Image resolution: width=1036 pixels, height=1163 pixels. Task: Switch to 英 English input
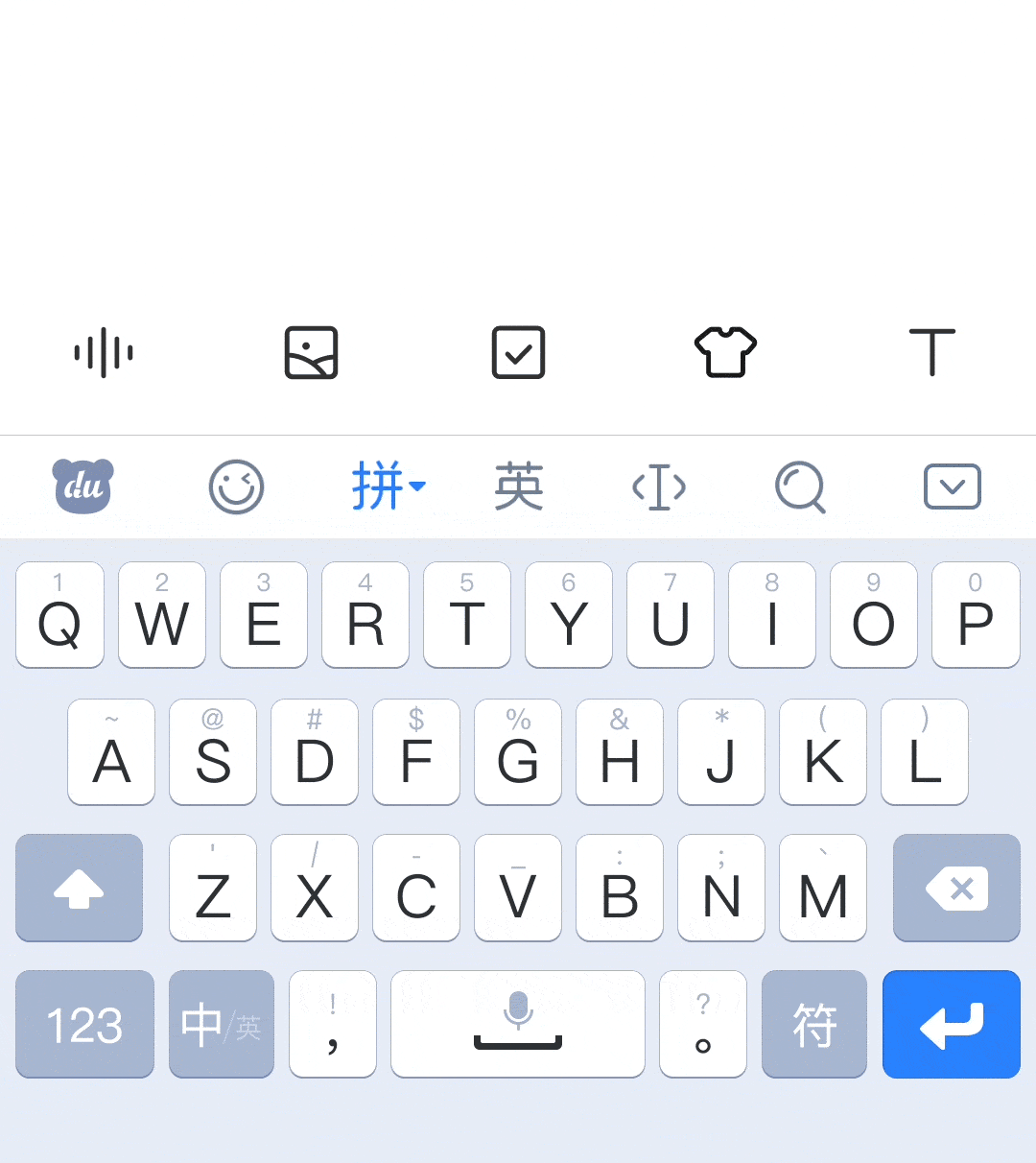pos(519,487)
